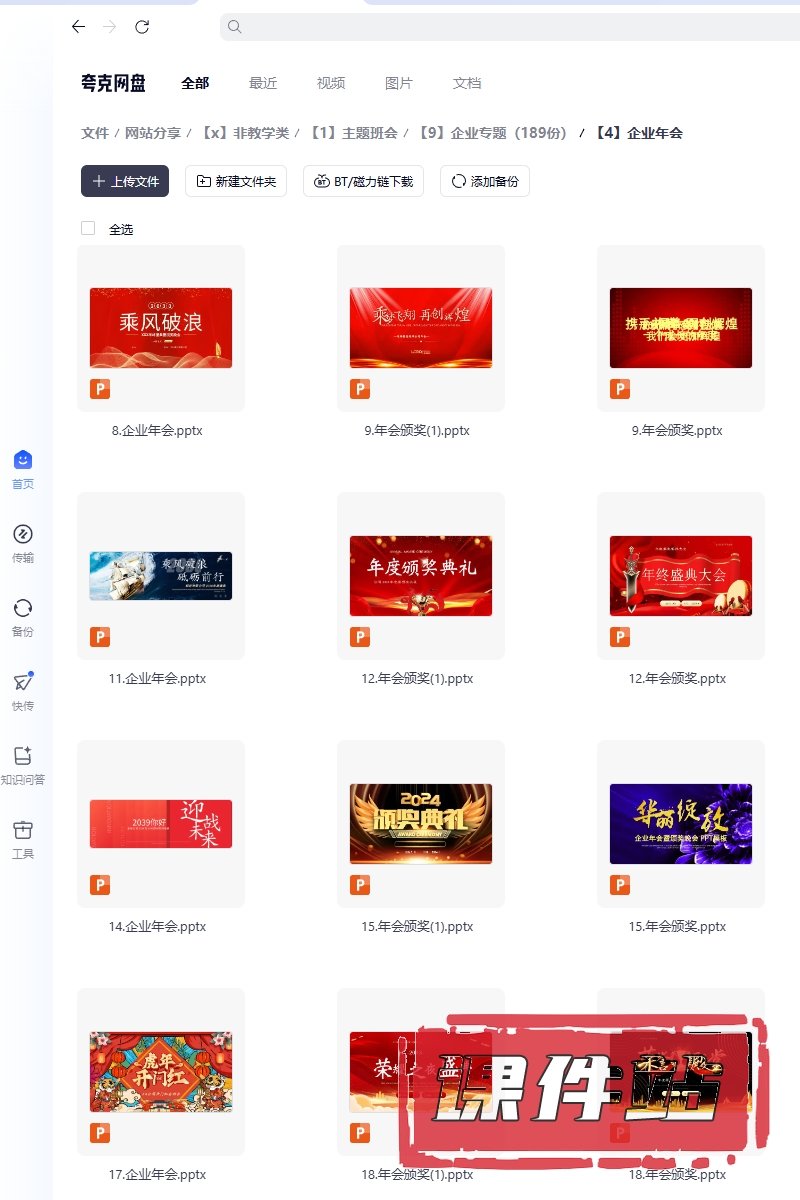
Task: Focus the address search bar
Action: pyautogui.click(x=500, y=27)
